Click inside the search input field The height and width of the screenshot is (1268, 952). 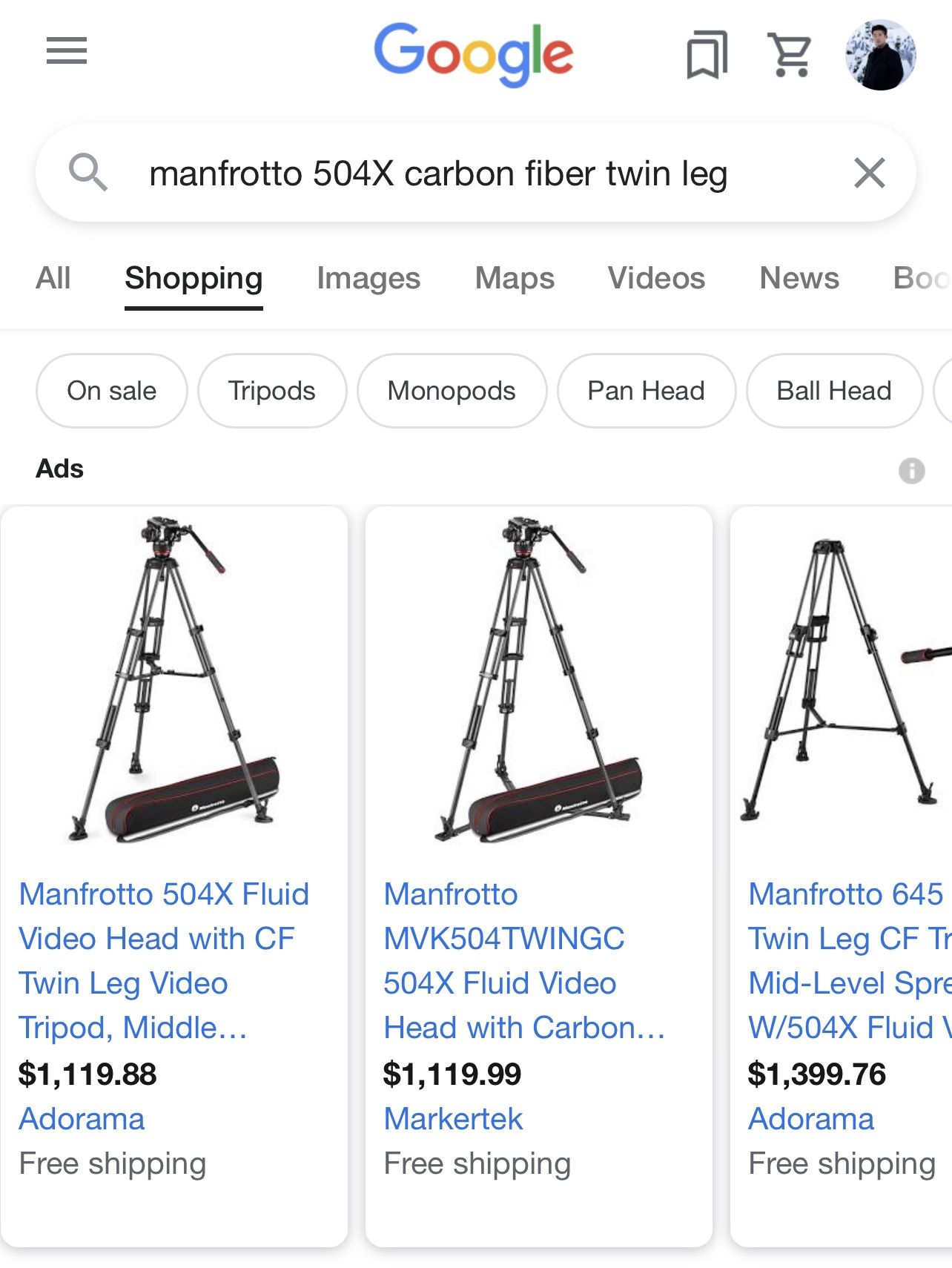pos(437,173)
